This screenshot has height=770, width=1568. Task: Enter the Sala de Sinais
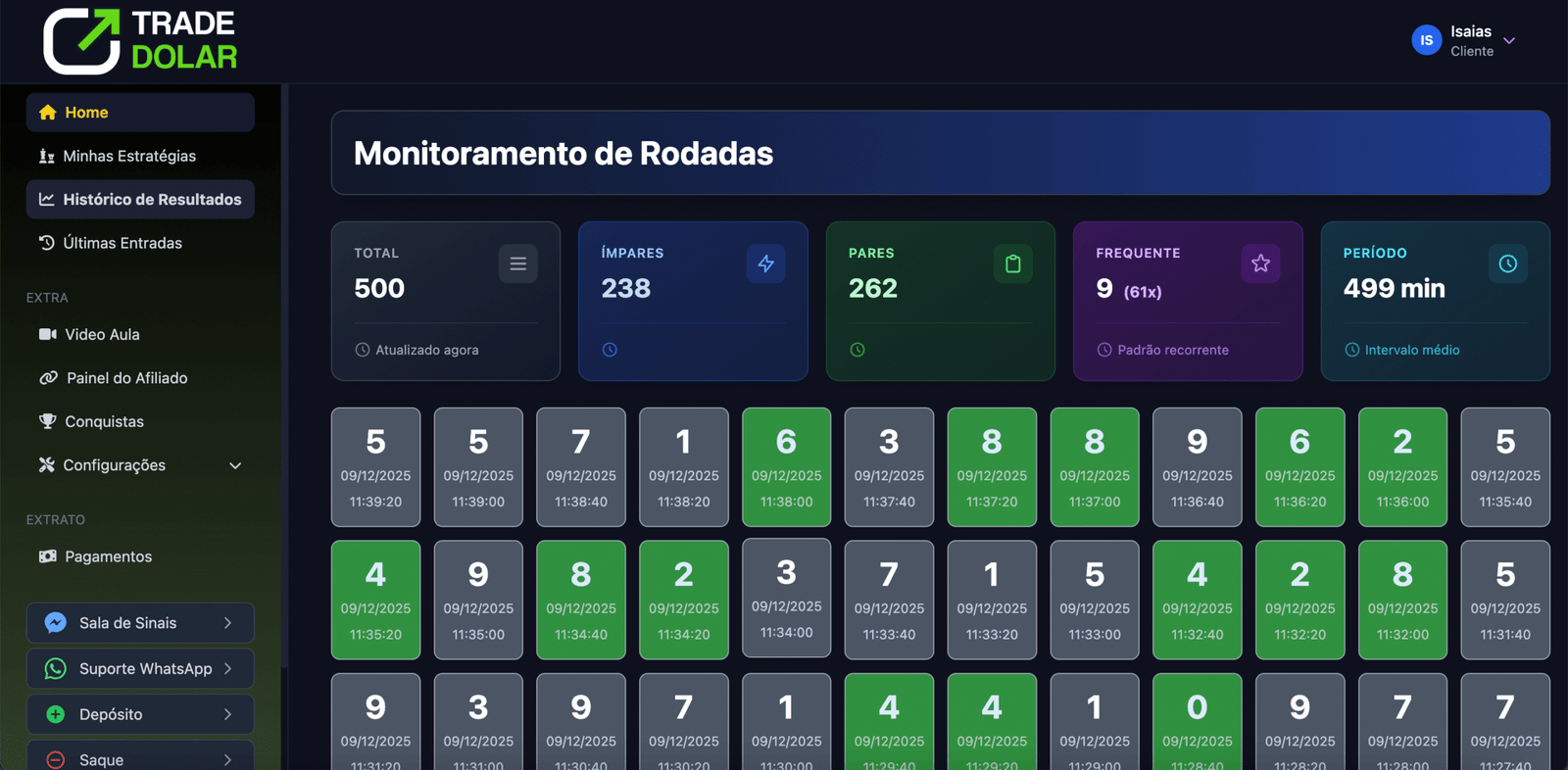pyautogui.click(x=140, y=623)
